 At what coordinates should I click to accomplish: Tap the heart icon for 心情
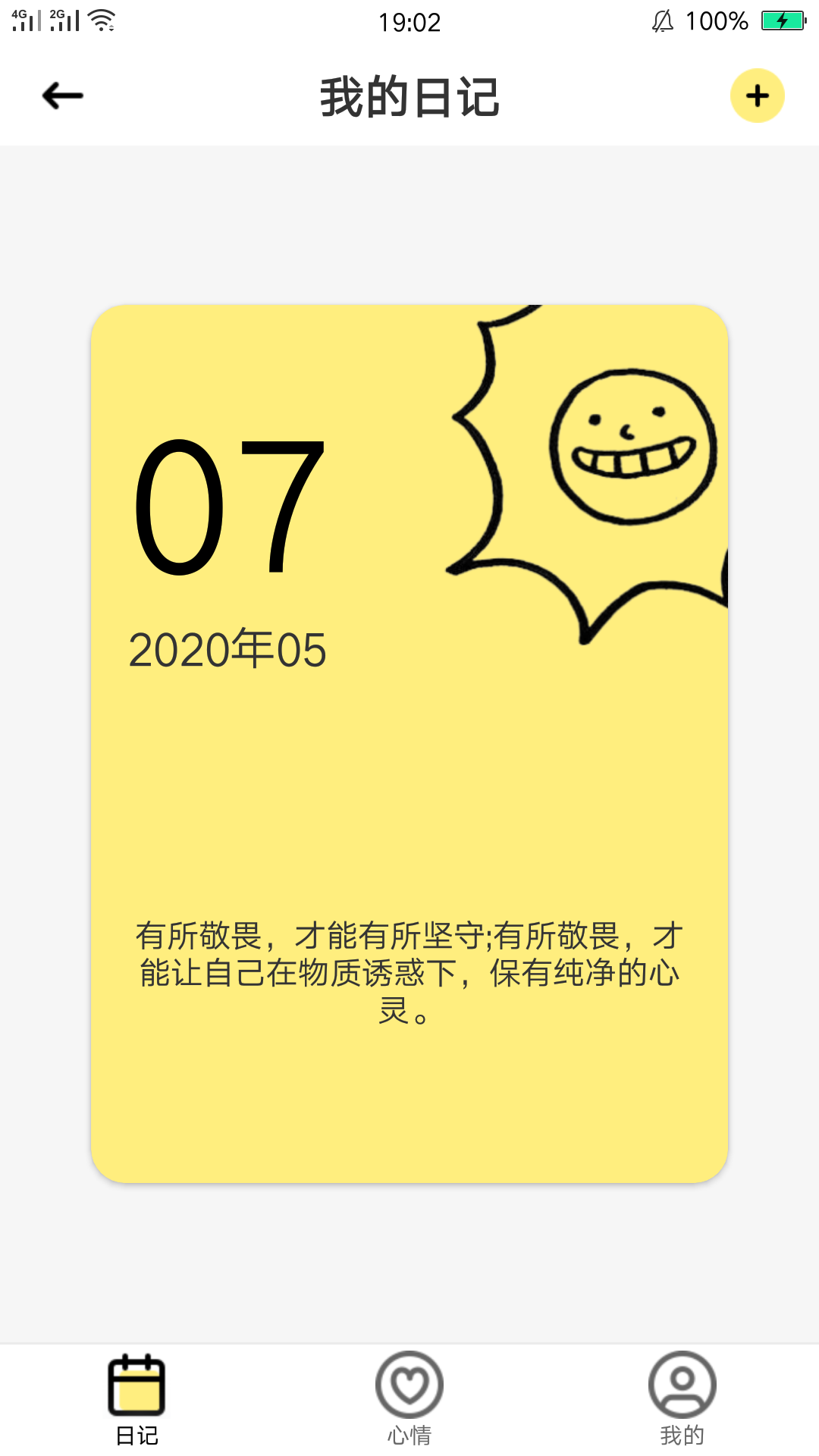pyautogui.click(x=409, y=1385)
